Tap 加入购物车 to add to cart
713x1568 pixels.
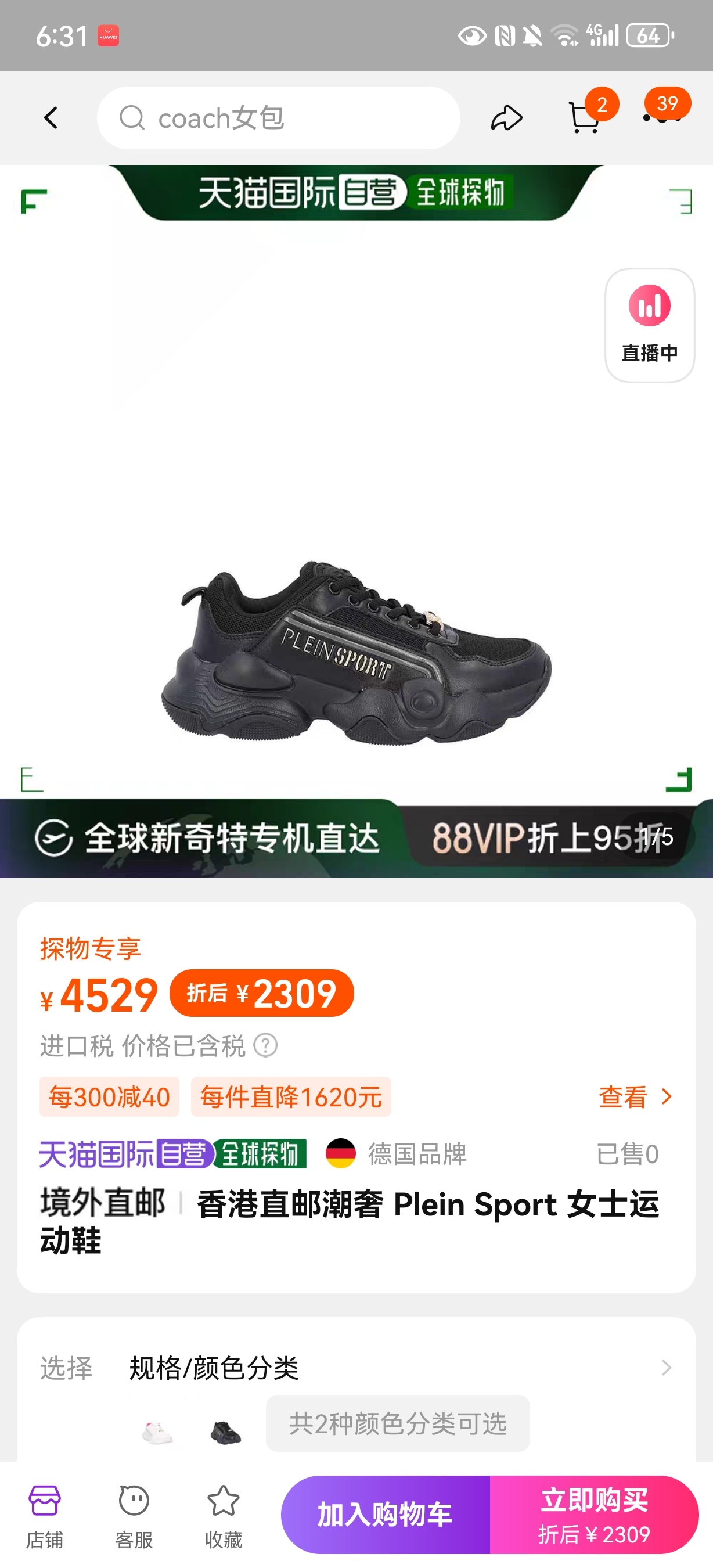click(384, 1515)
